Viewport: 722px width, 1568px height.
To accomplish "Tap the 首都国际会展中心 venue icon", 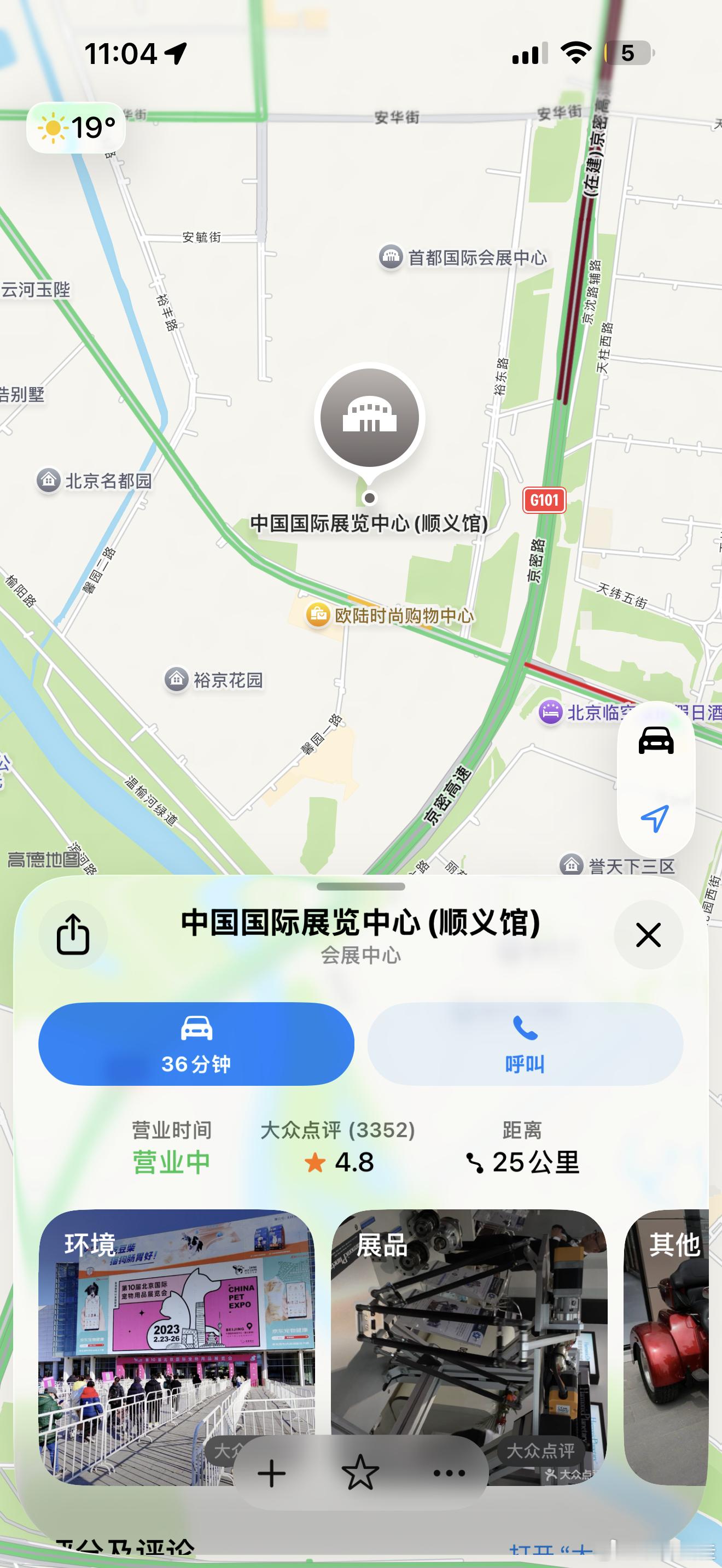I will pyautogui.click(x=392, y=256).
